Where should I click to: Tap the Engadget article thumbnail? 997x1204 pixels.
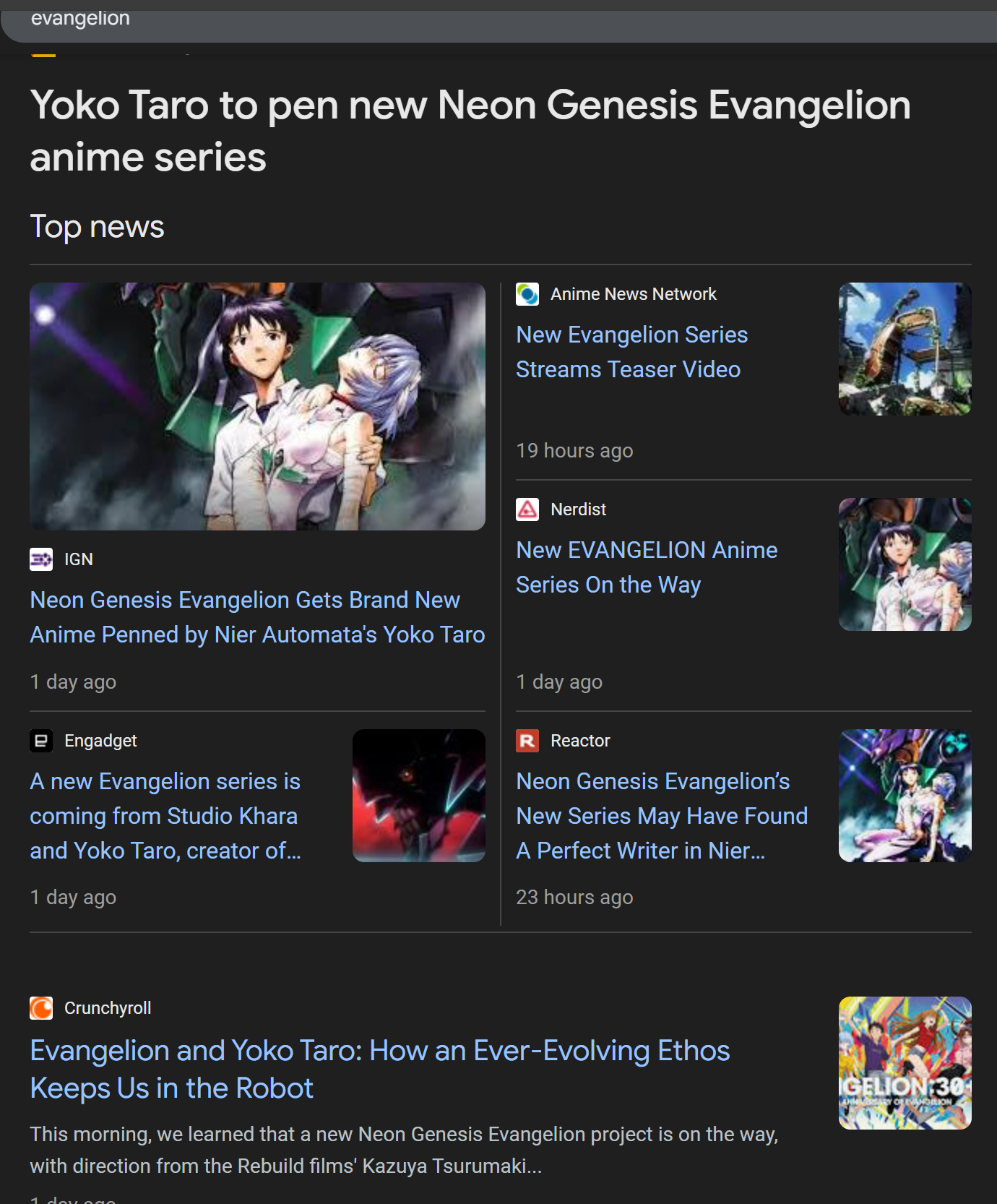[x=418, y=796]
